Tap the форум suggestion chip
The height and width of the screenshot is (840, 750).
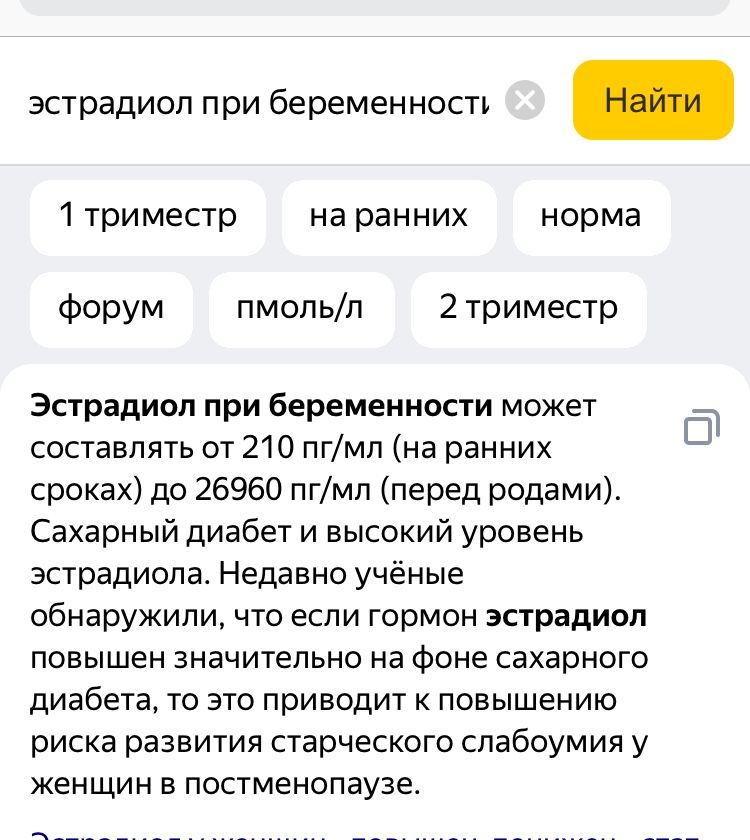[x=111, y=308]
